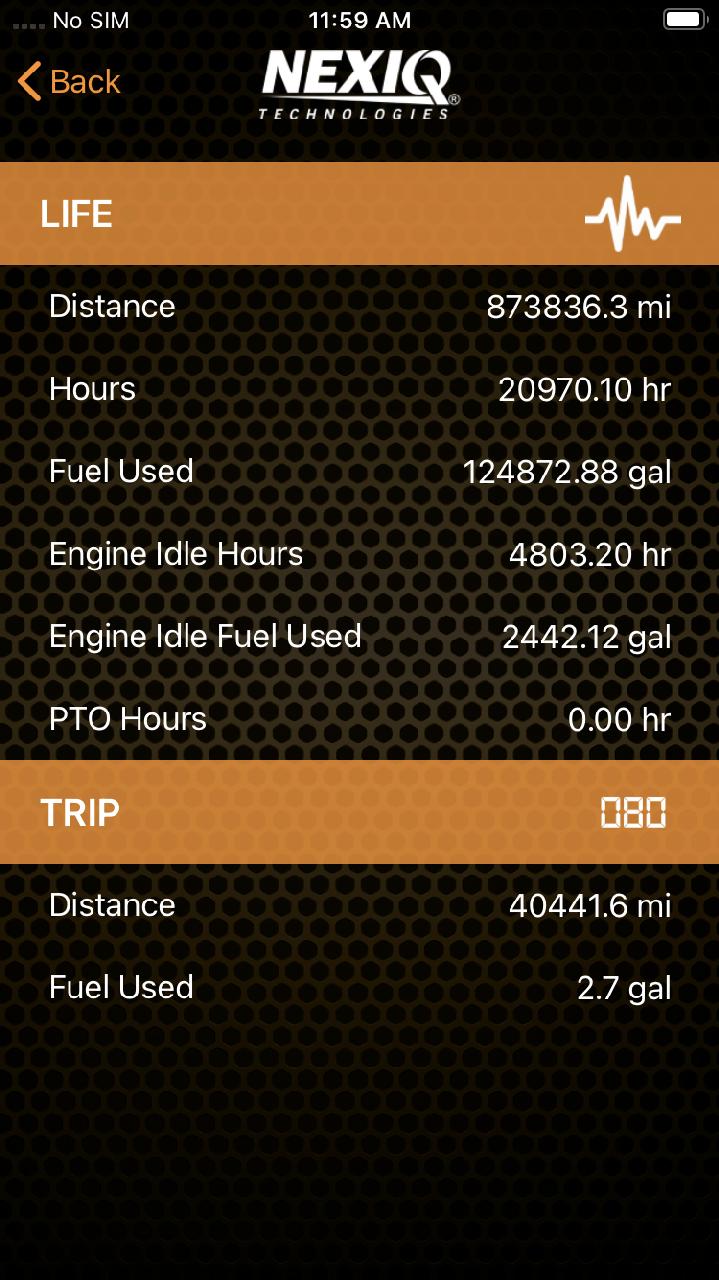The width and height of the screenshot is (719, 1280).
Task: Go back using the Back button
Action: click(69, 82)
